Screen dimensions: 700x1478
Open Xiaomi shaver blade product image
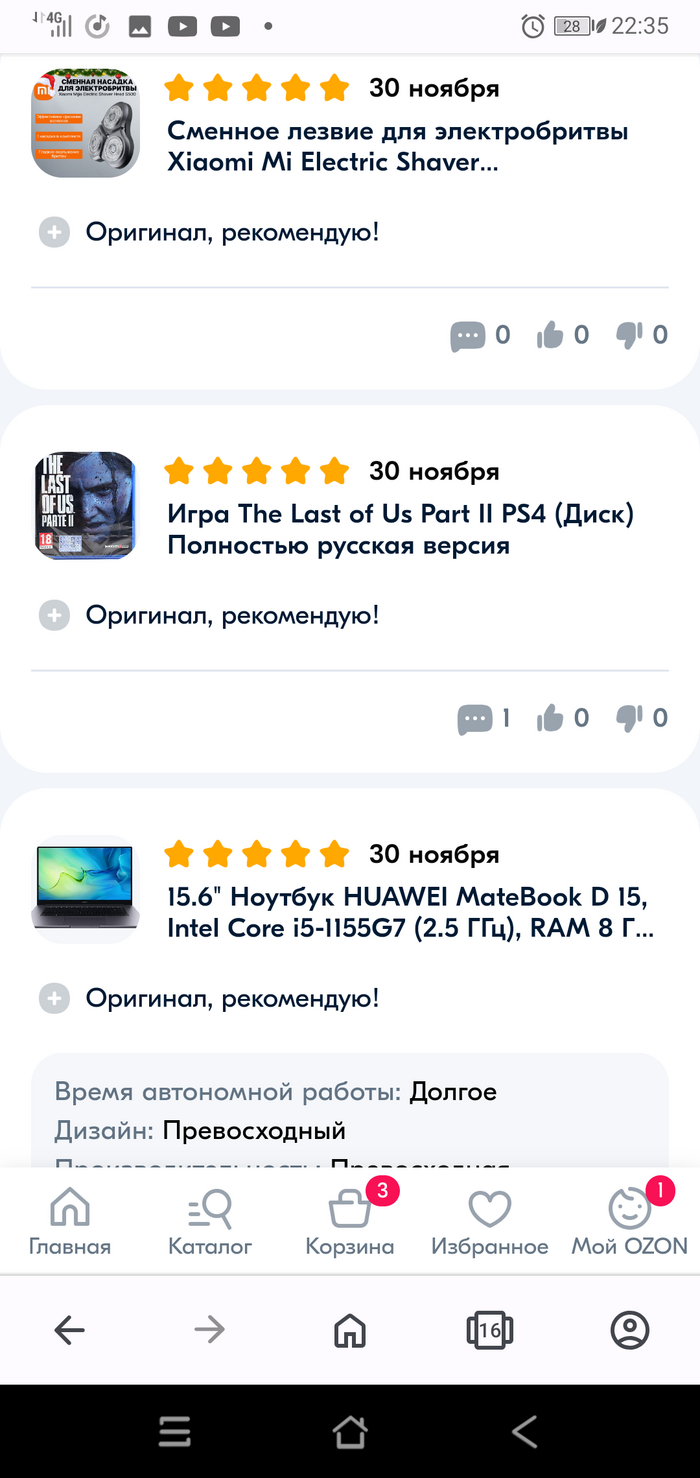(84, 124)
